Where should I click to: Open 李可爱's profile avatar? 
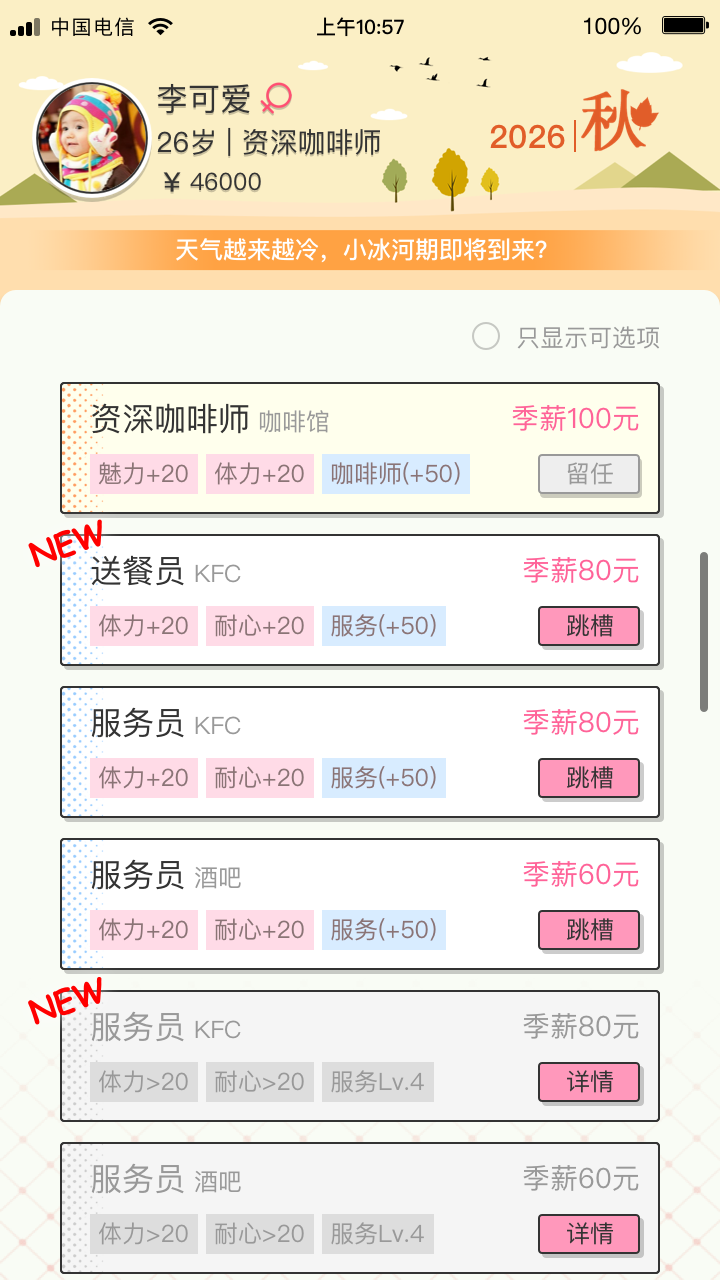tap(91, 138)
